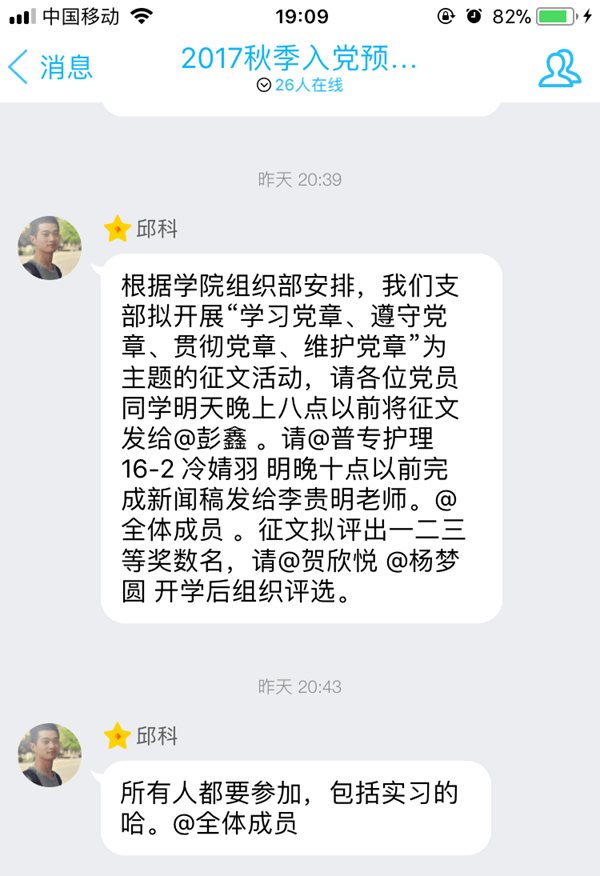Tap the 26人在线 online indicator
The height and width of the screenshot is (876, 600).
pos(300,85)
